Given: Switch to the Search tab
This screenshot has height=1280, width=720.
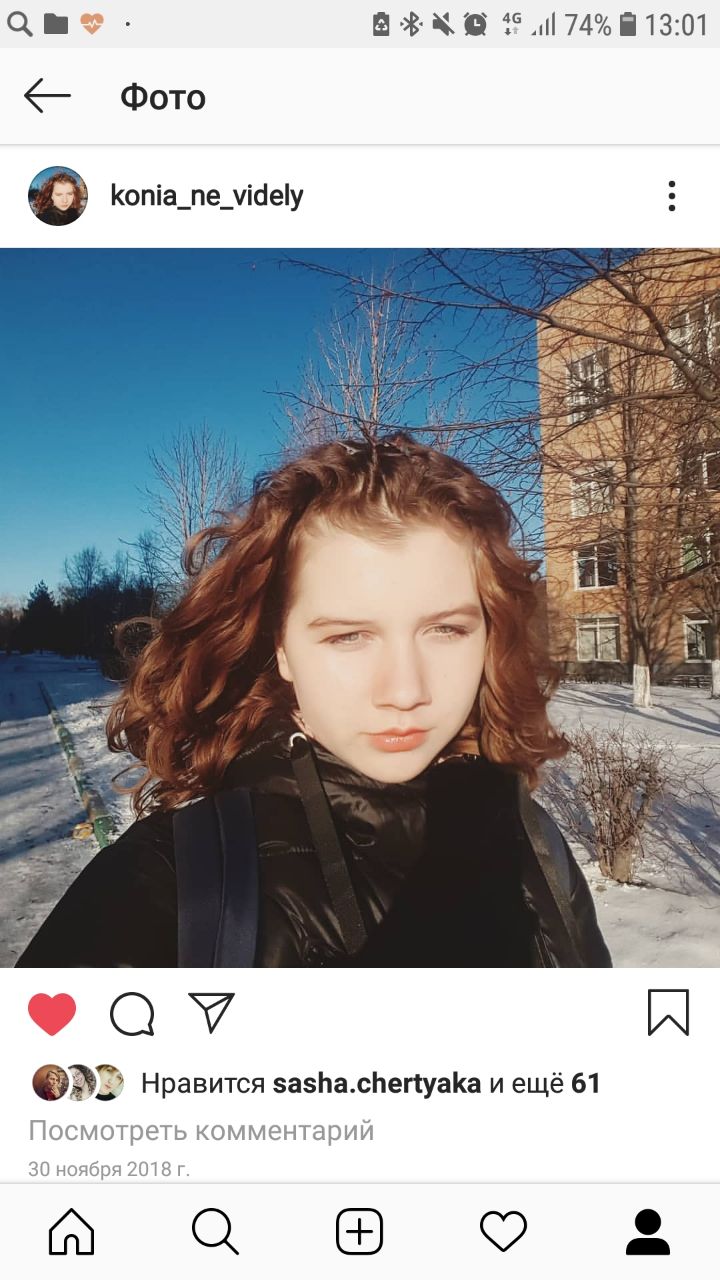Looking at the screenshot, I should point(216,1232).
